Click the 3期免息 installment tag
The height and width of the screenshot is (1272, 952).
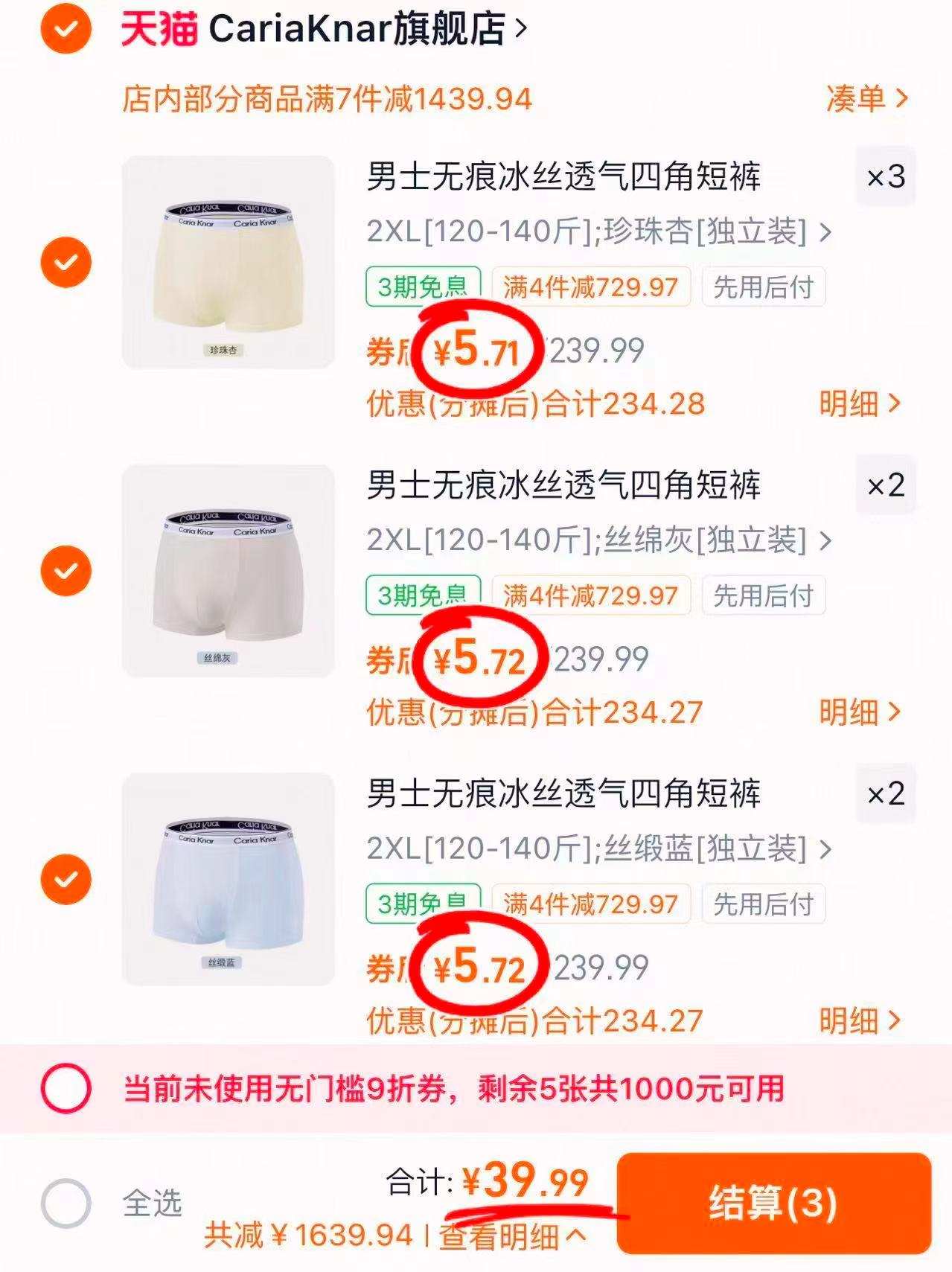point(424,287)
